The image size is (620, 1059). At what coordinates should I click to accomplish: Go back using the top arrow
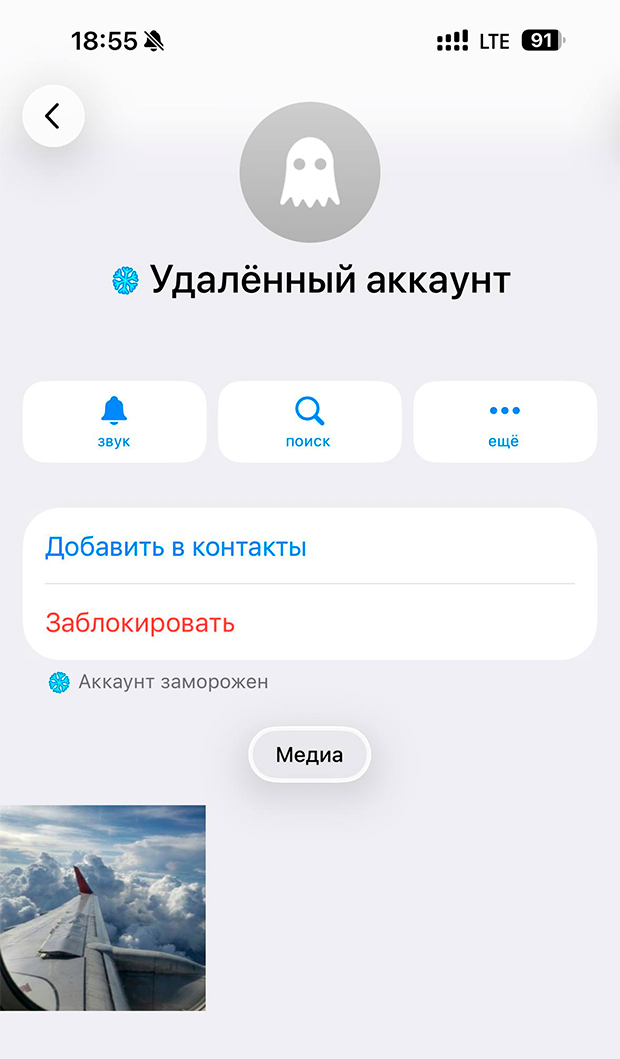pos(53,116)
